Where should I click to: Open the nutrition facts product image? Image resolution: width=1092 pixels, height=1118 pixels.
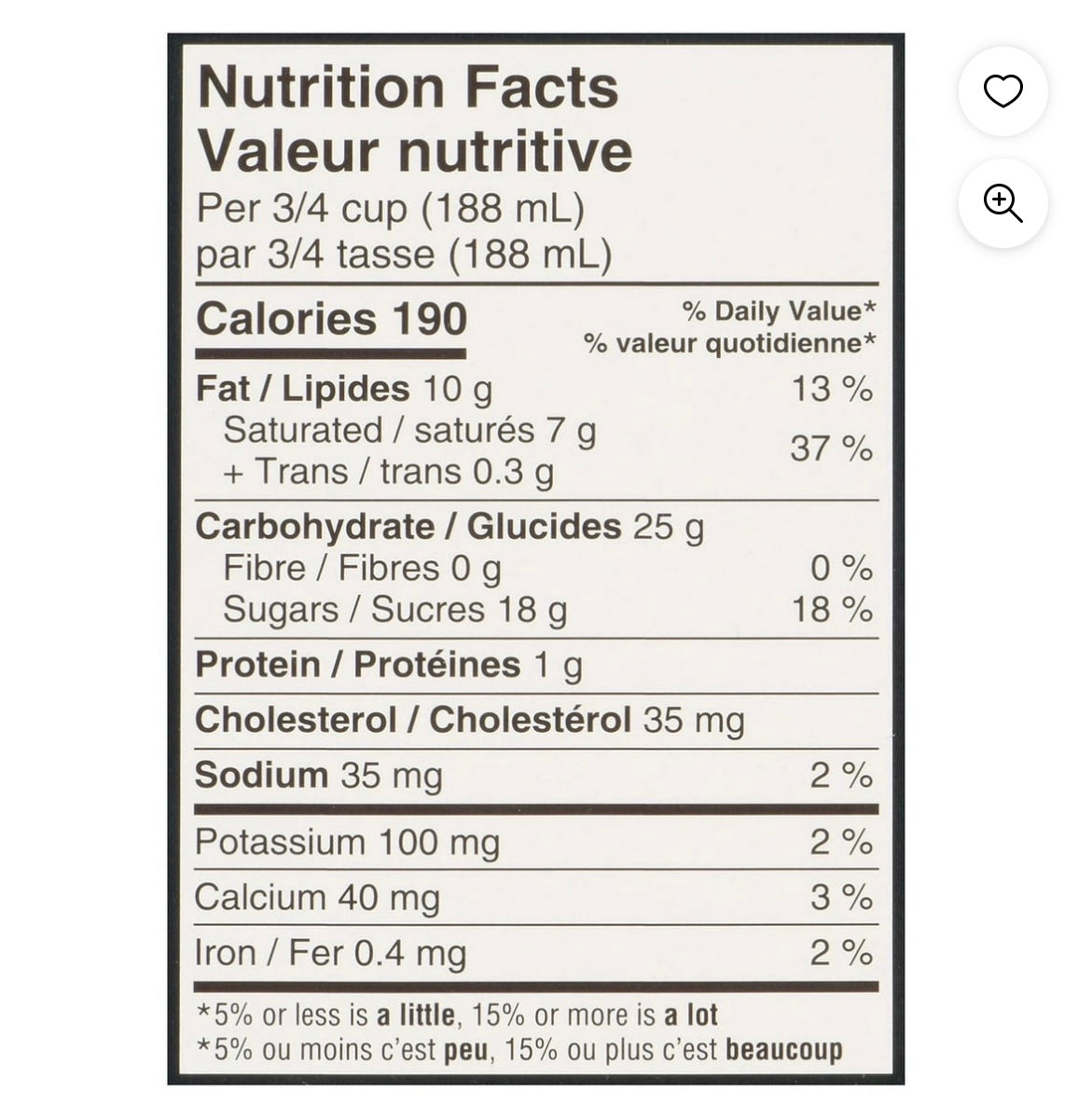point(536,559)
